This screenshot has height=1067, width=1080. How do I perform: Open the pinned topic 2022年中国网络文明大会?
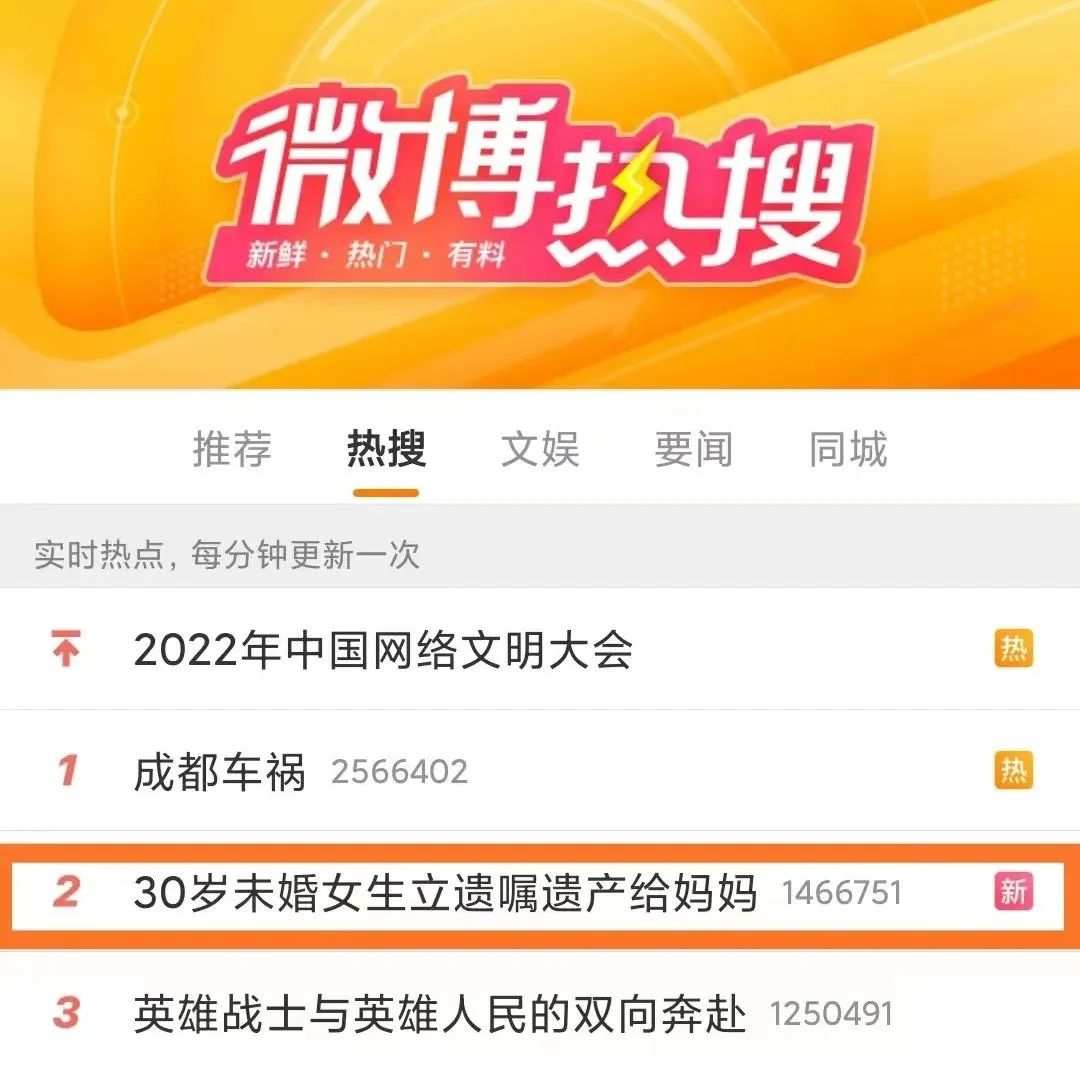(383, 651)
